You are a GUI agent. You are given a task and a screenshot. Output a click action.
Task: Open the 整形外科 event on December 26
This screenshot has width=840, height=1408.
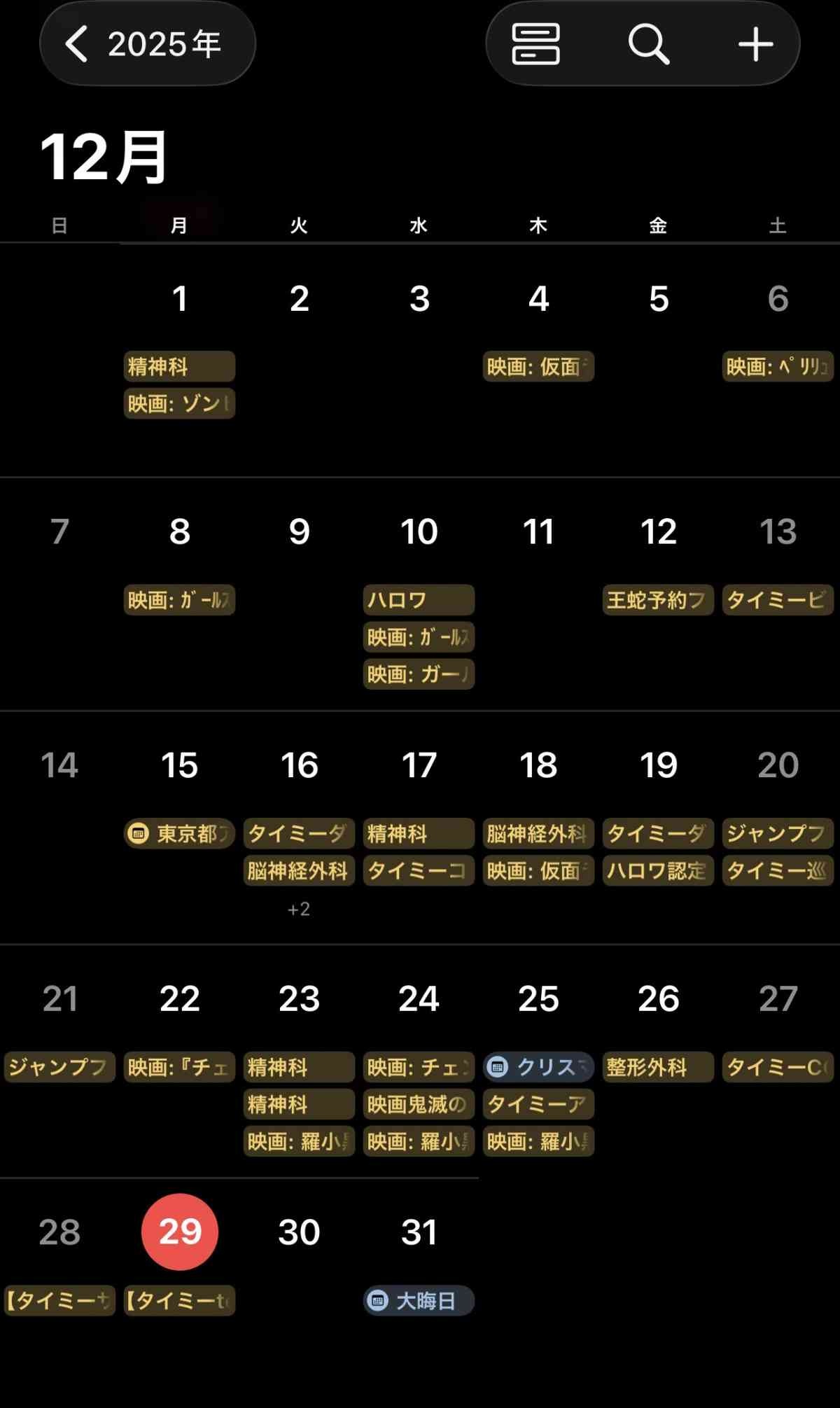pyautogui.click(x=657, y=1067)
